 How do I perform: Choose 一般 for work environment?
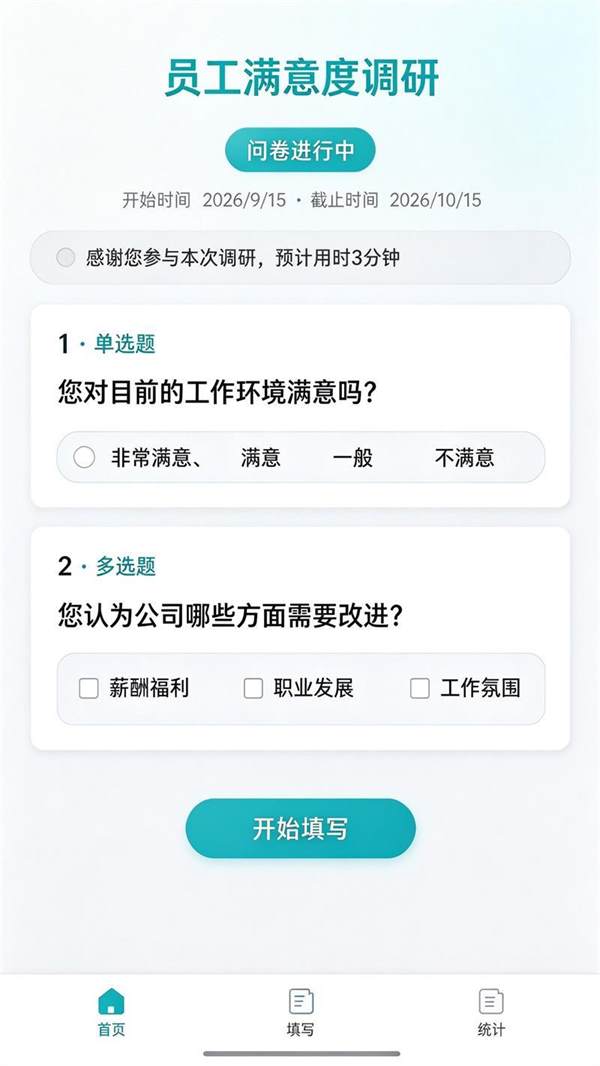click(x=353, y=458)
